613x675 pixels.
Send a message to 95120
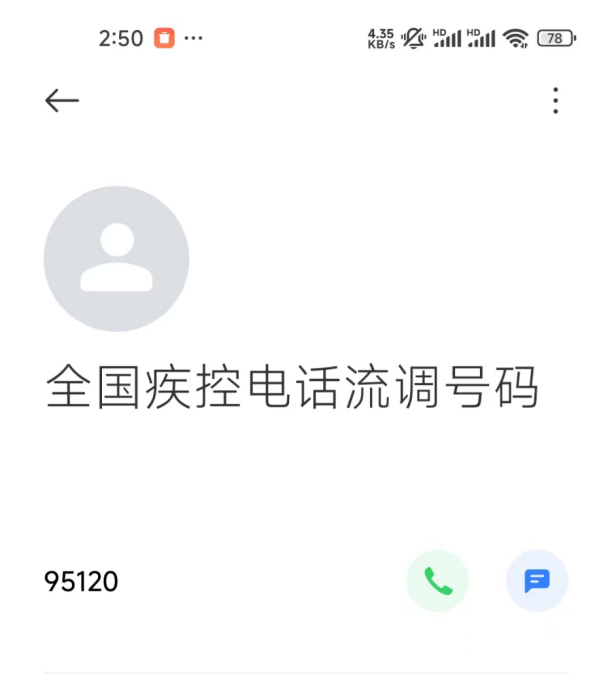click(537, 581)
